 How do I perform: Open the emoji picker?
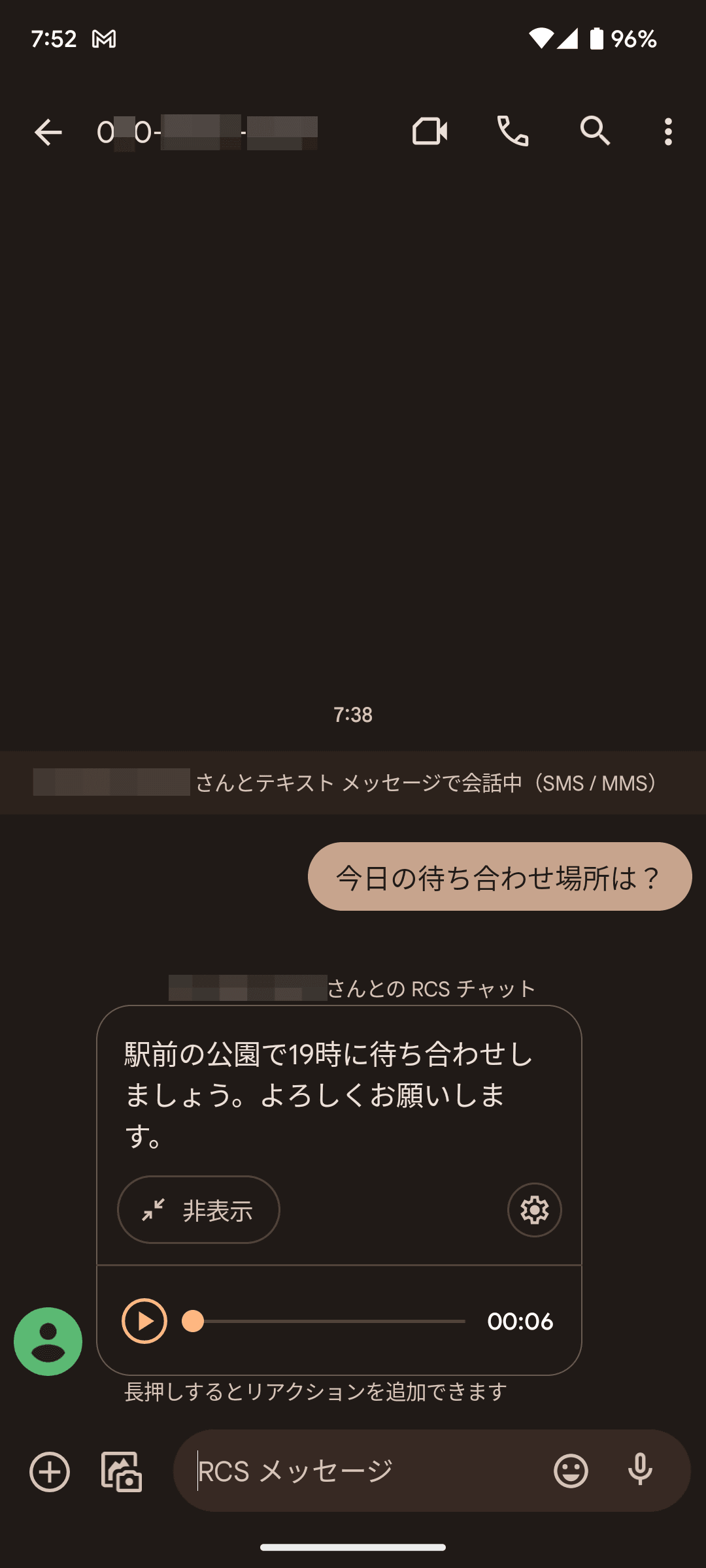click(x=571, y=1471)
